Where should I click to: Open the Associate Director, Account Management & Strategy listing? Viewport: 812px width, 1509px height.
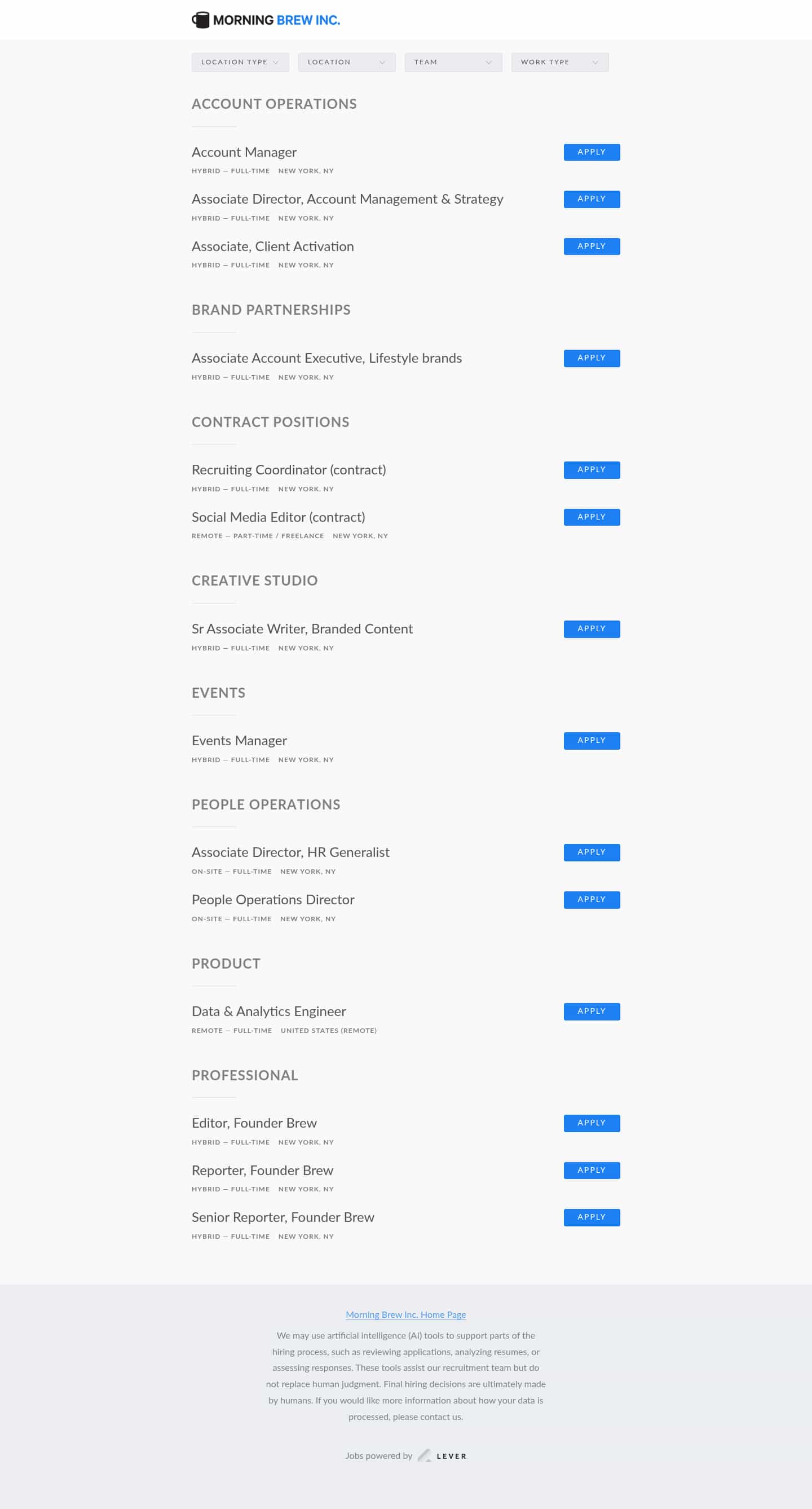(347, 200)
